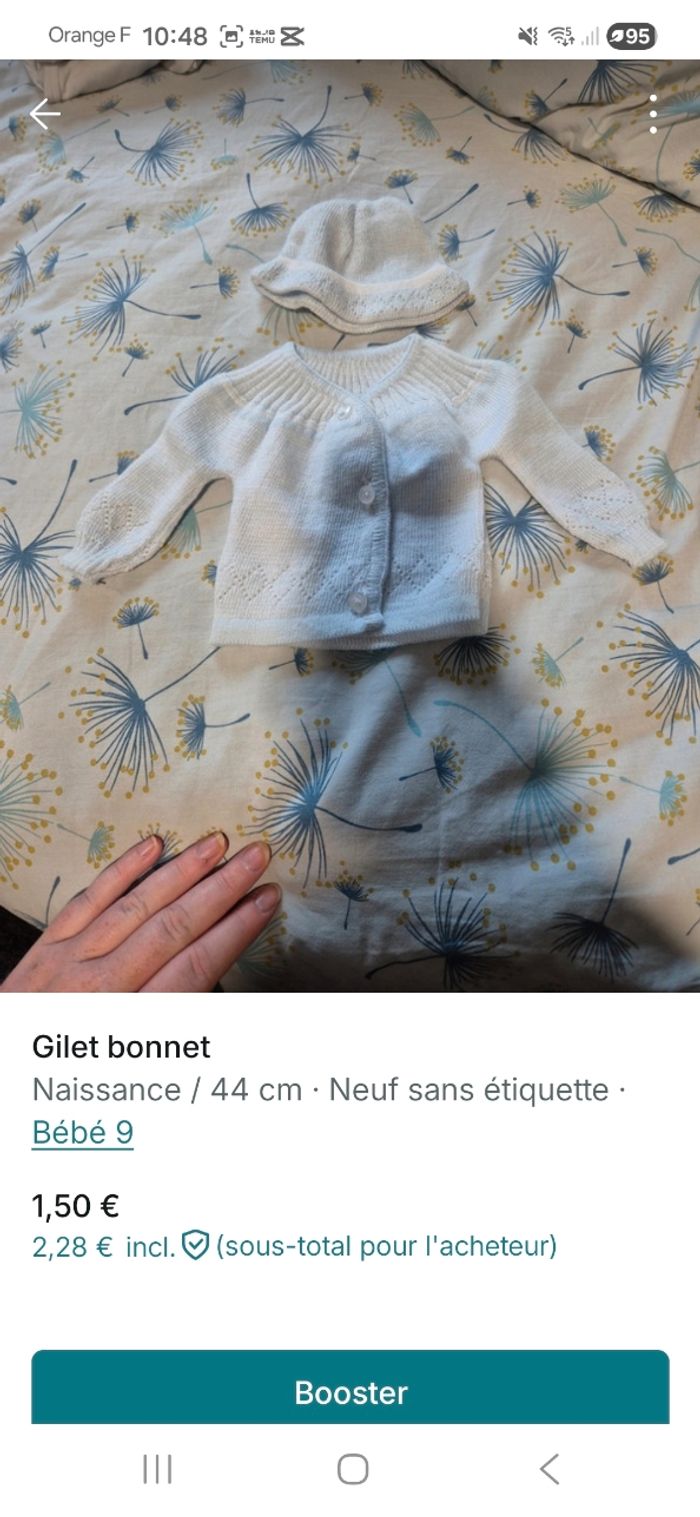Tap the Booster button
The image size is (700, 1517).
(x=350, y=1390)
